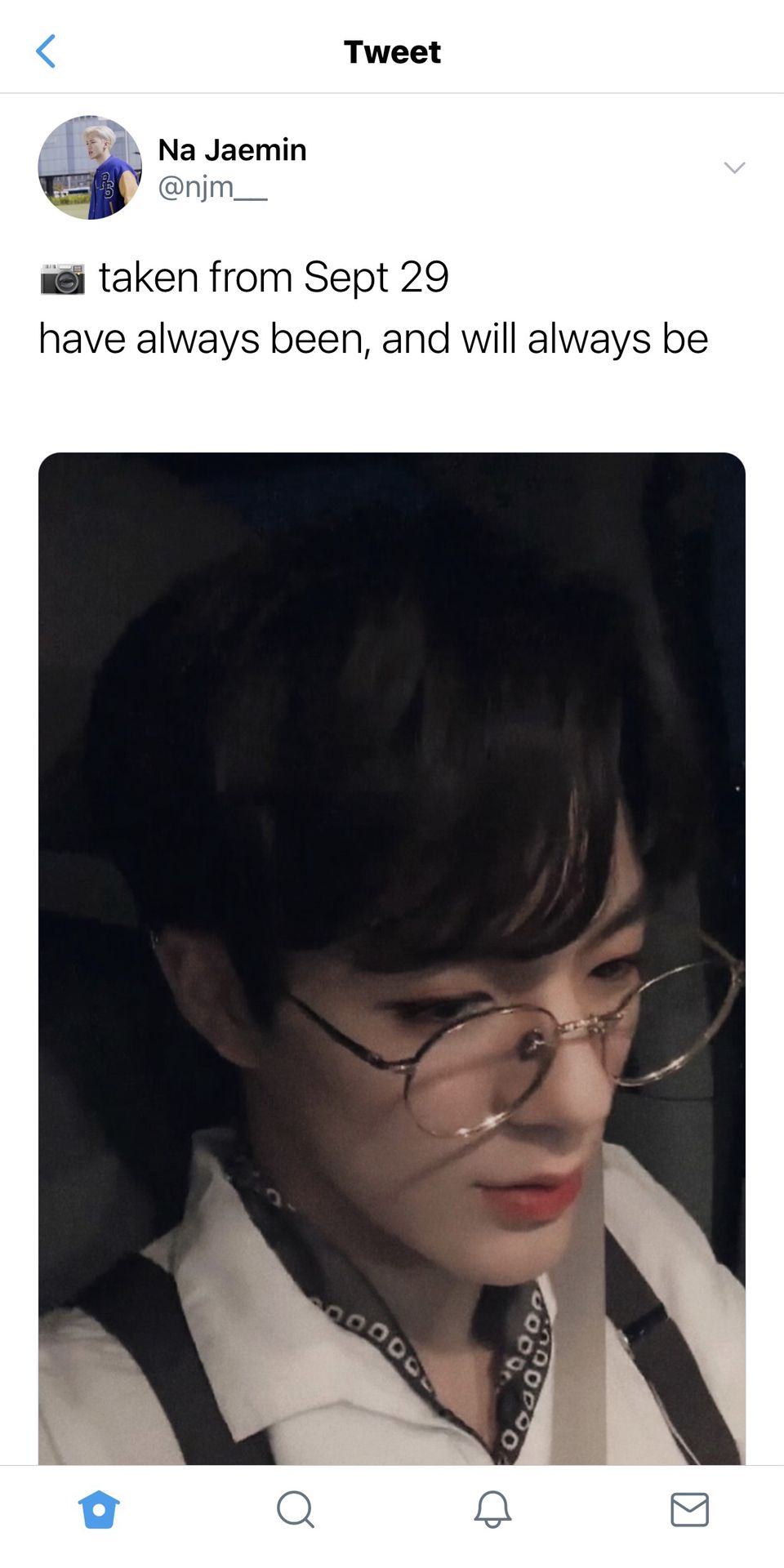Viewport: 784px width, 1568px height.
Task: Open the tweet options chevron menu
Action: (x=734, y=167)
